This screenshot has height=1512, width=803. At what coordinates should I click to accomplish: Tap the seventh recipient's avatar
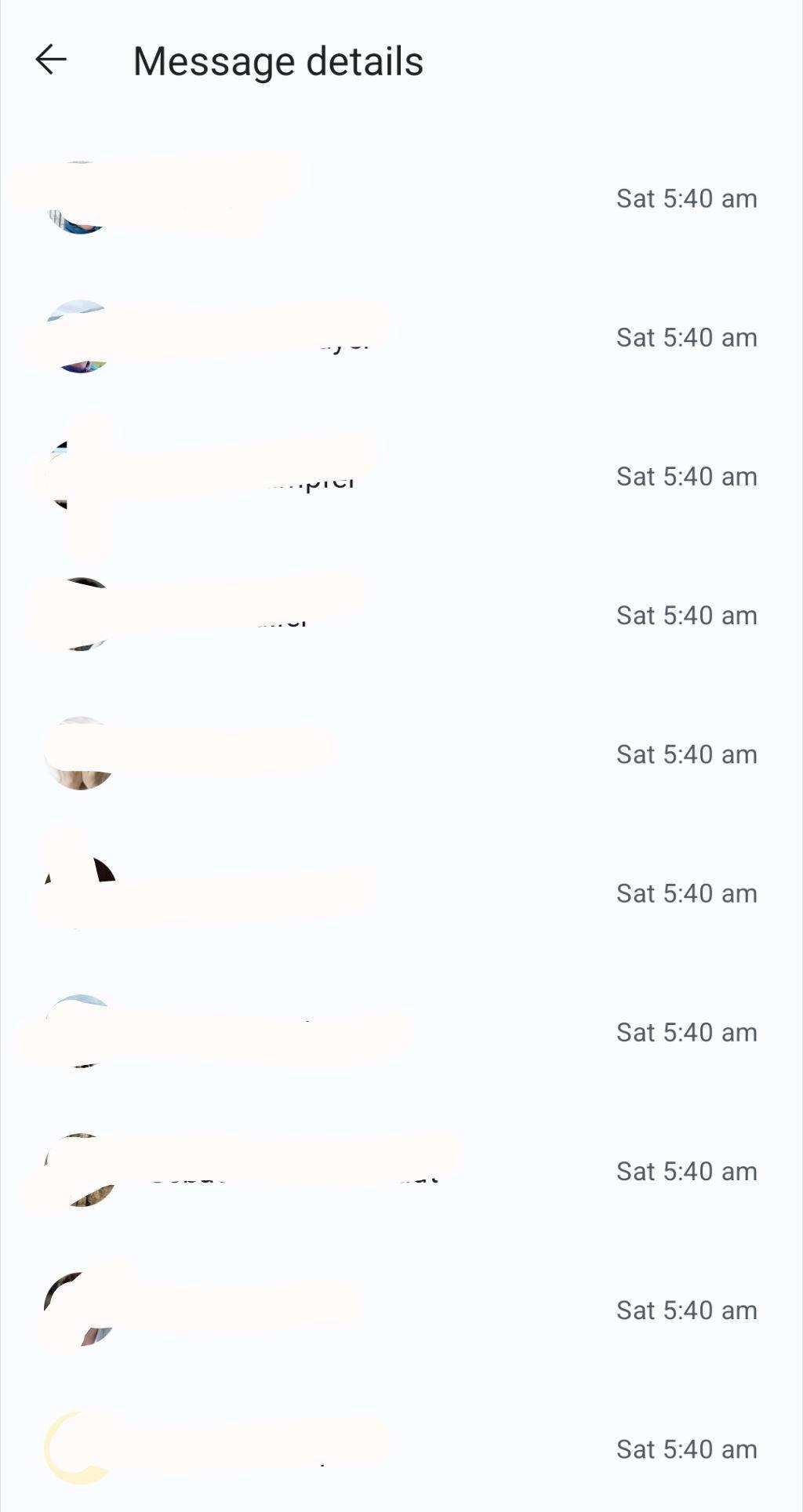point(77,1031)
